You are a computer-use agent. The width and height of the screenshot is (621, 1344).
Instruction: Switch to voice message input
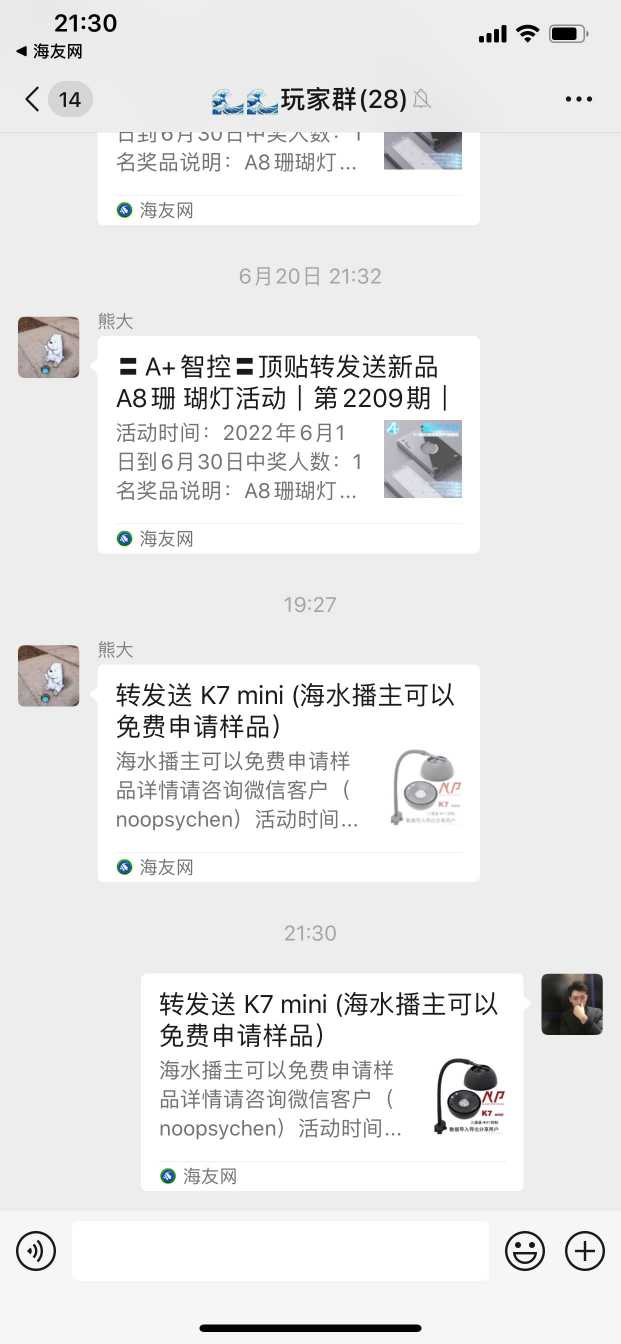point(36,1251)
